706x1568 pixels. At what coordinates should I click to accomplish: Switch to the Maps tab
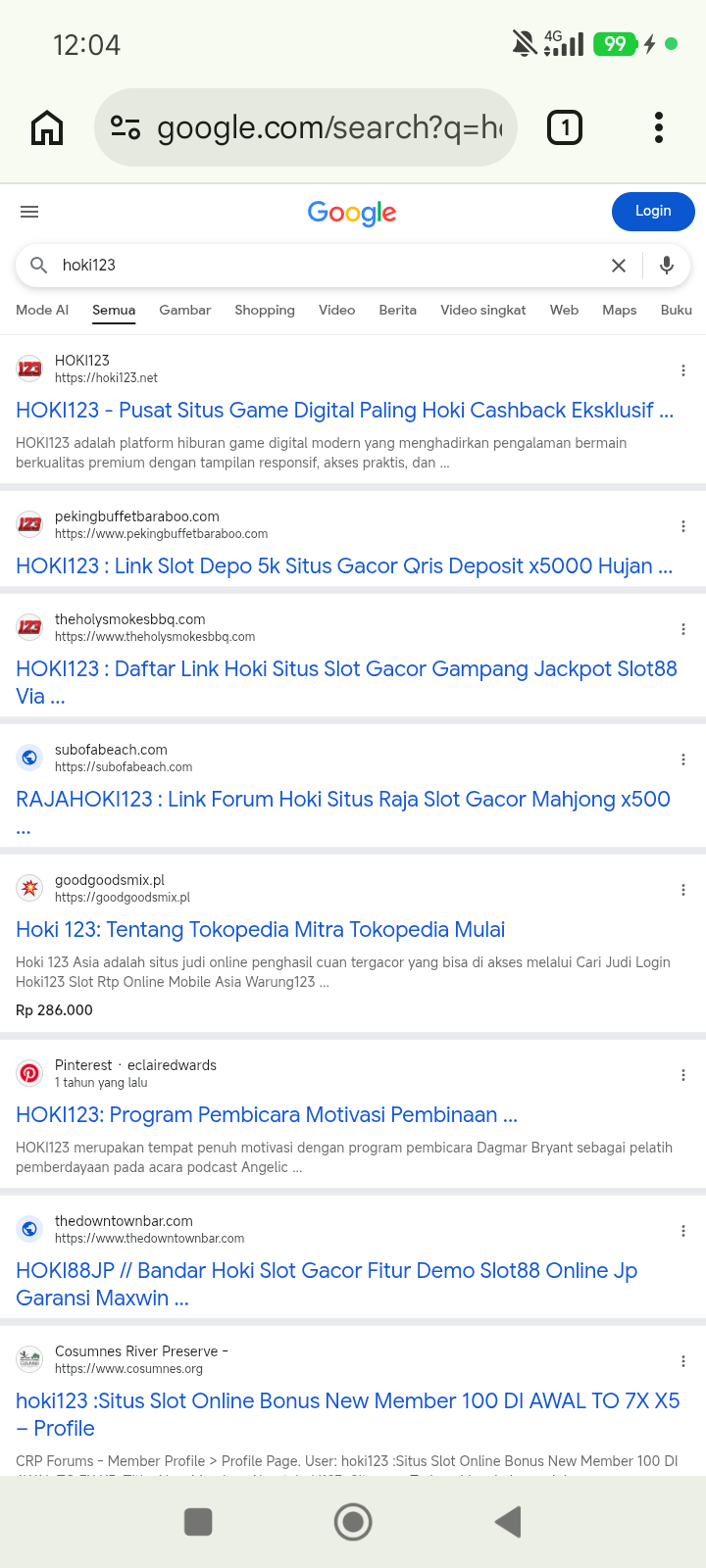point(620,310)
